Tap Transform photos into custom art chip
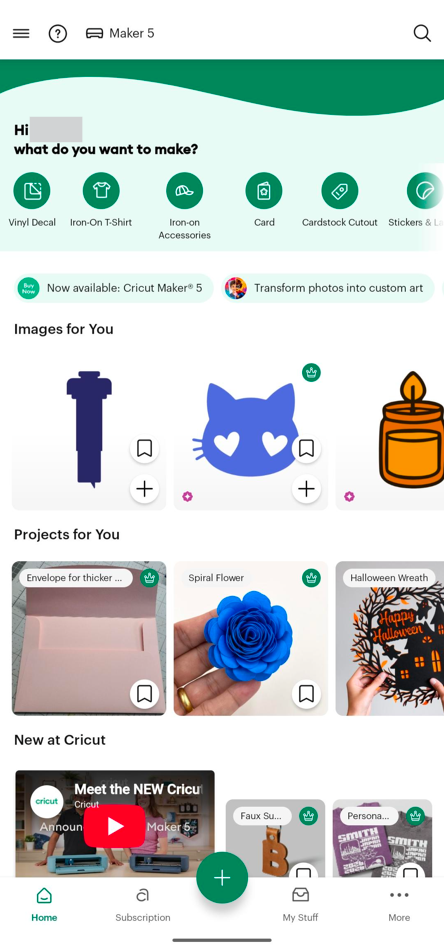The width and height of the screenshot is (444, 950). [328, 288]
